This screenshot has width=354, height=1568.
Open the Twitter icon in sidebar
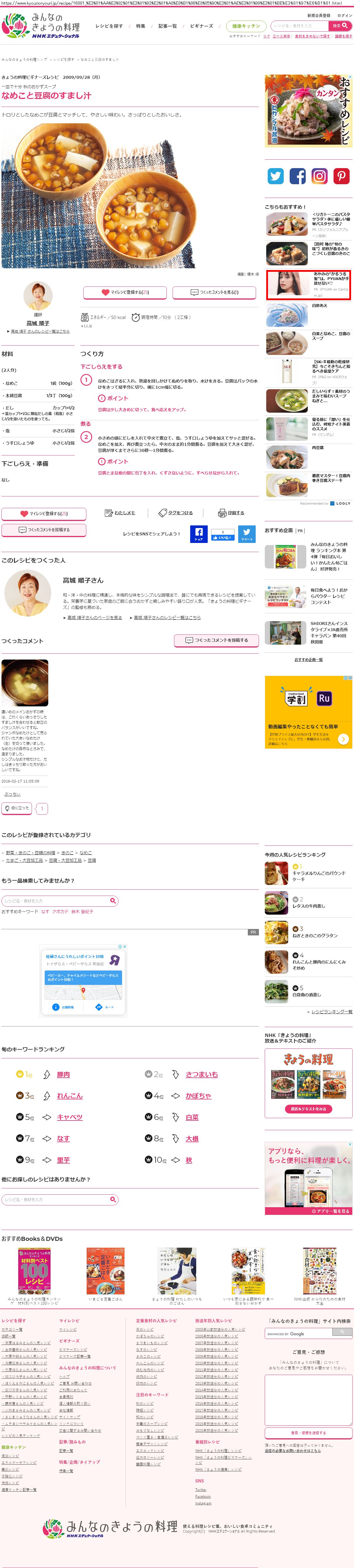coord(276,176)
